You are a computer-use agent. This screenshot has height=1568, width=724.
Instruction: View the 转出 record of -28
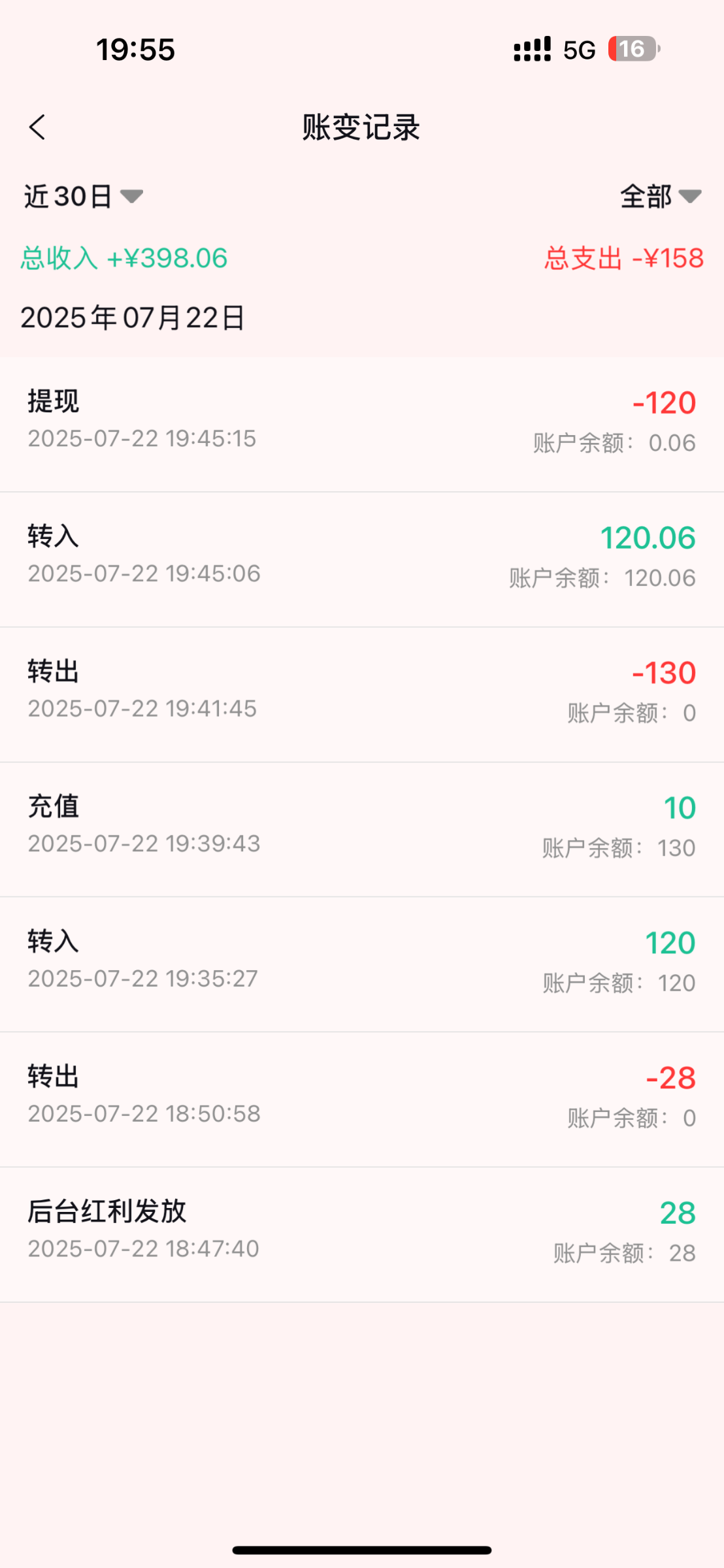click(362, 1100)
